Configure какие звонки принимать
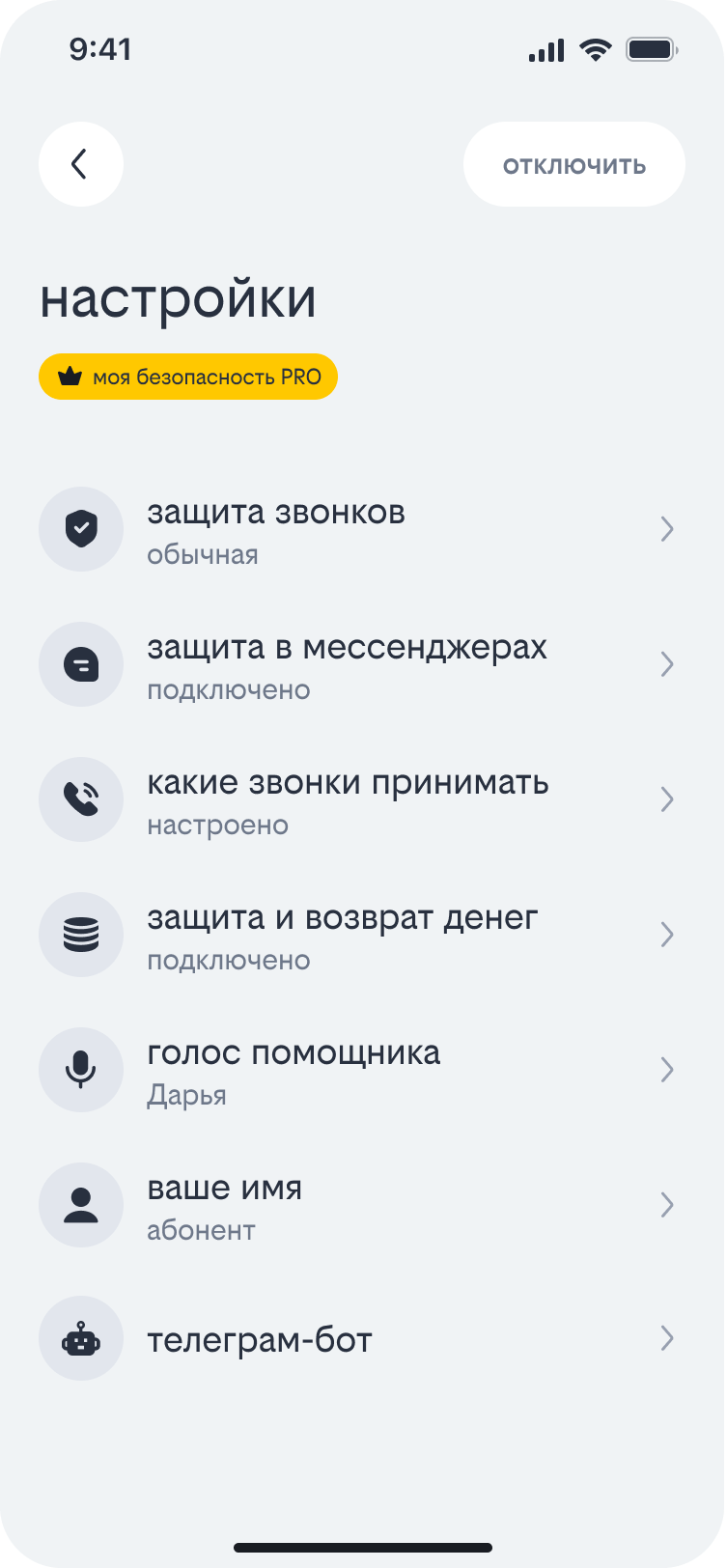 click(357, 800)
